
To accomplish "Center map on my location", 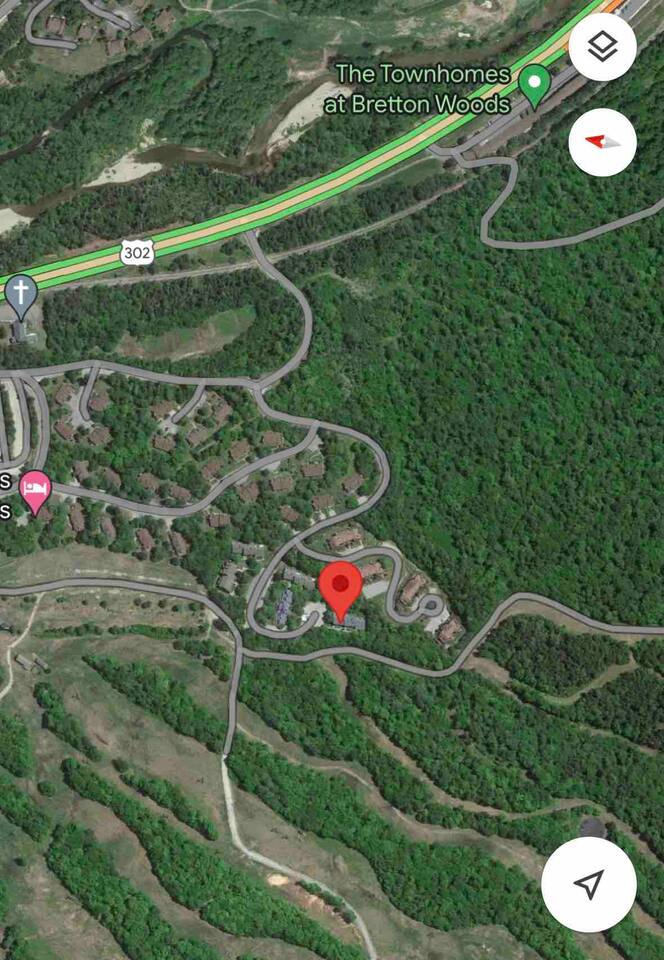I will click(589, 884).
